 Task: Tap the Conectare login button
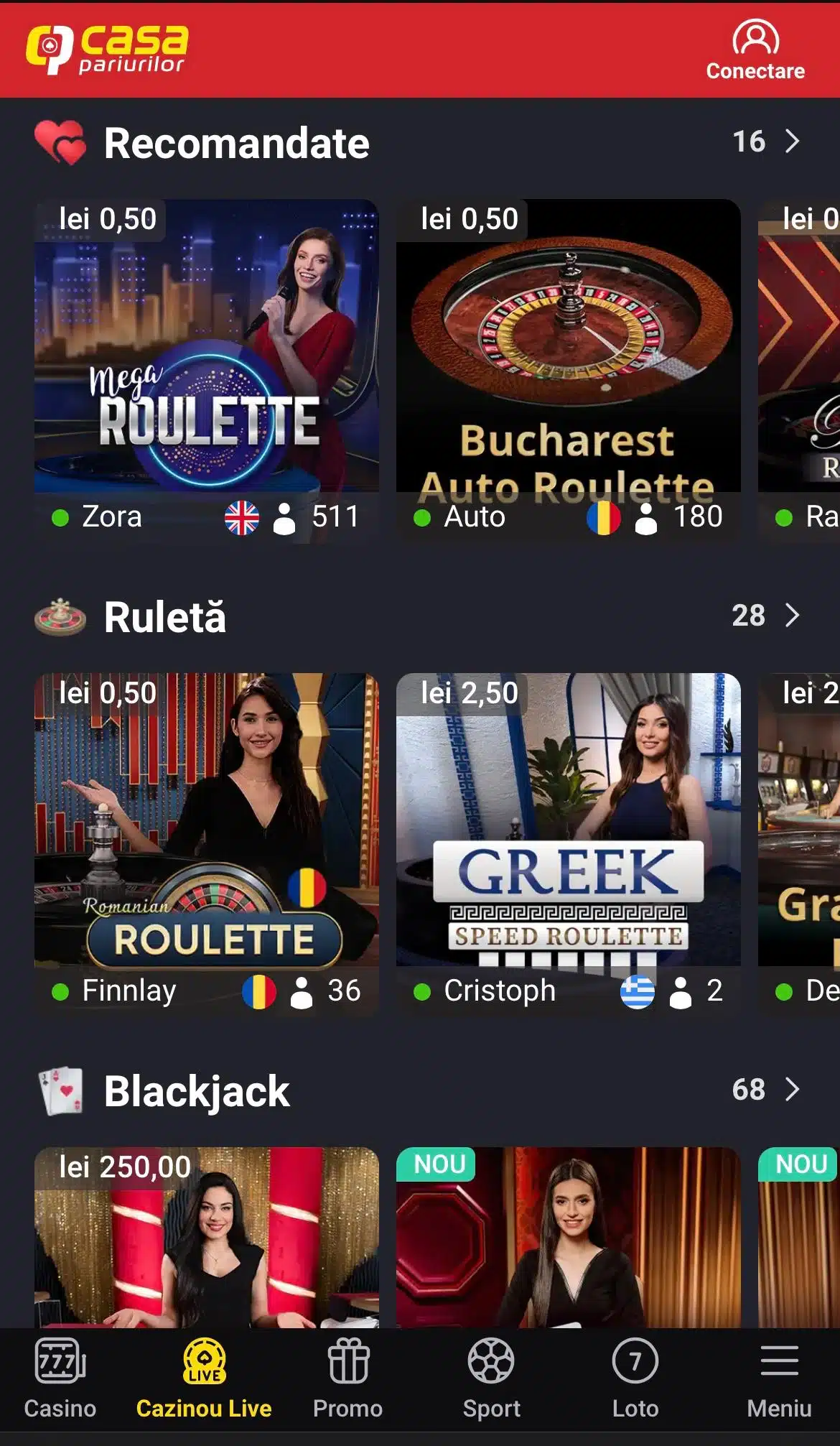755,50
